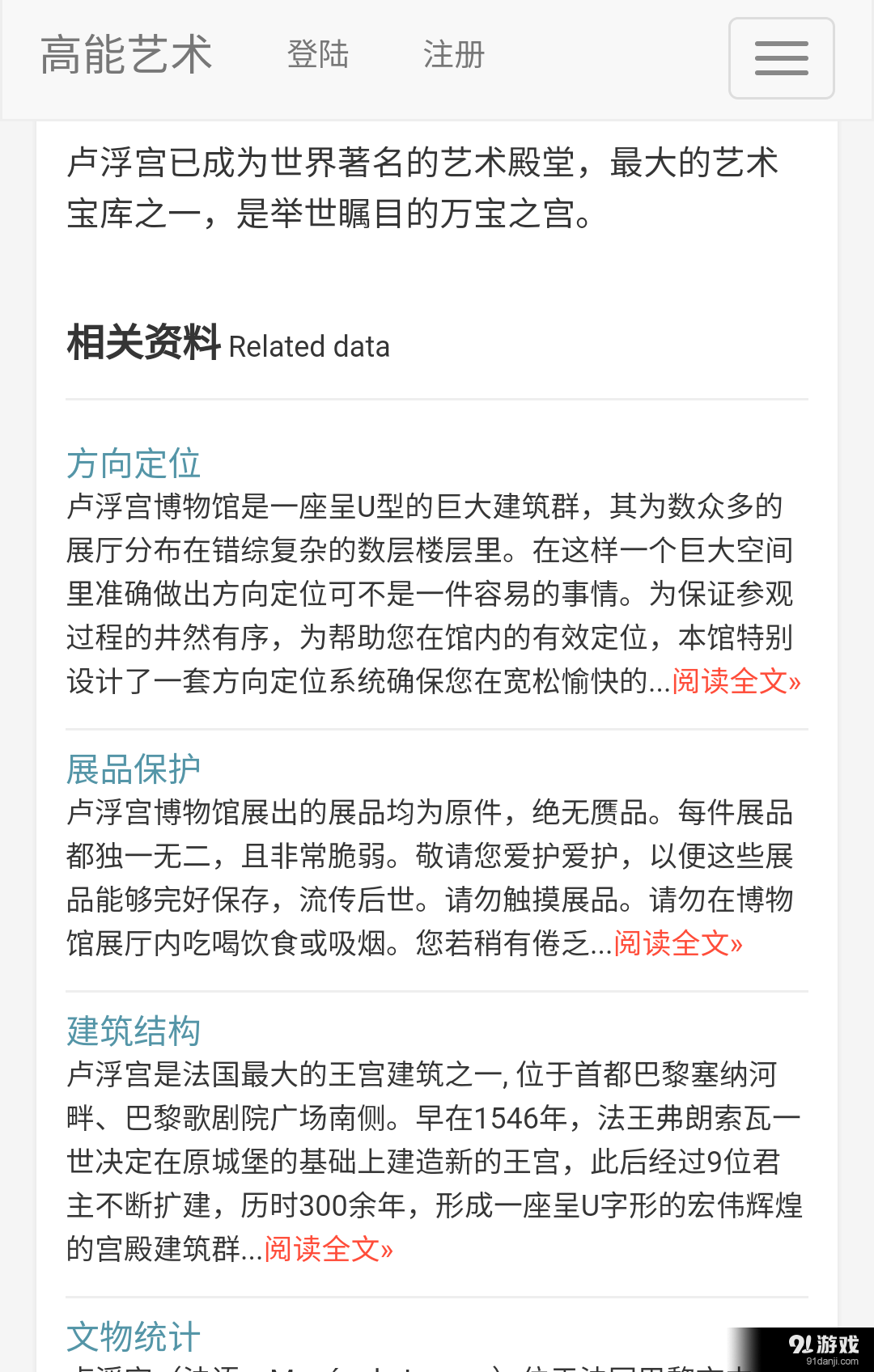
Task: Click the 相关资料 section heading
Action: (142, 343)
